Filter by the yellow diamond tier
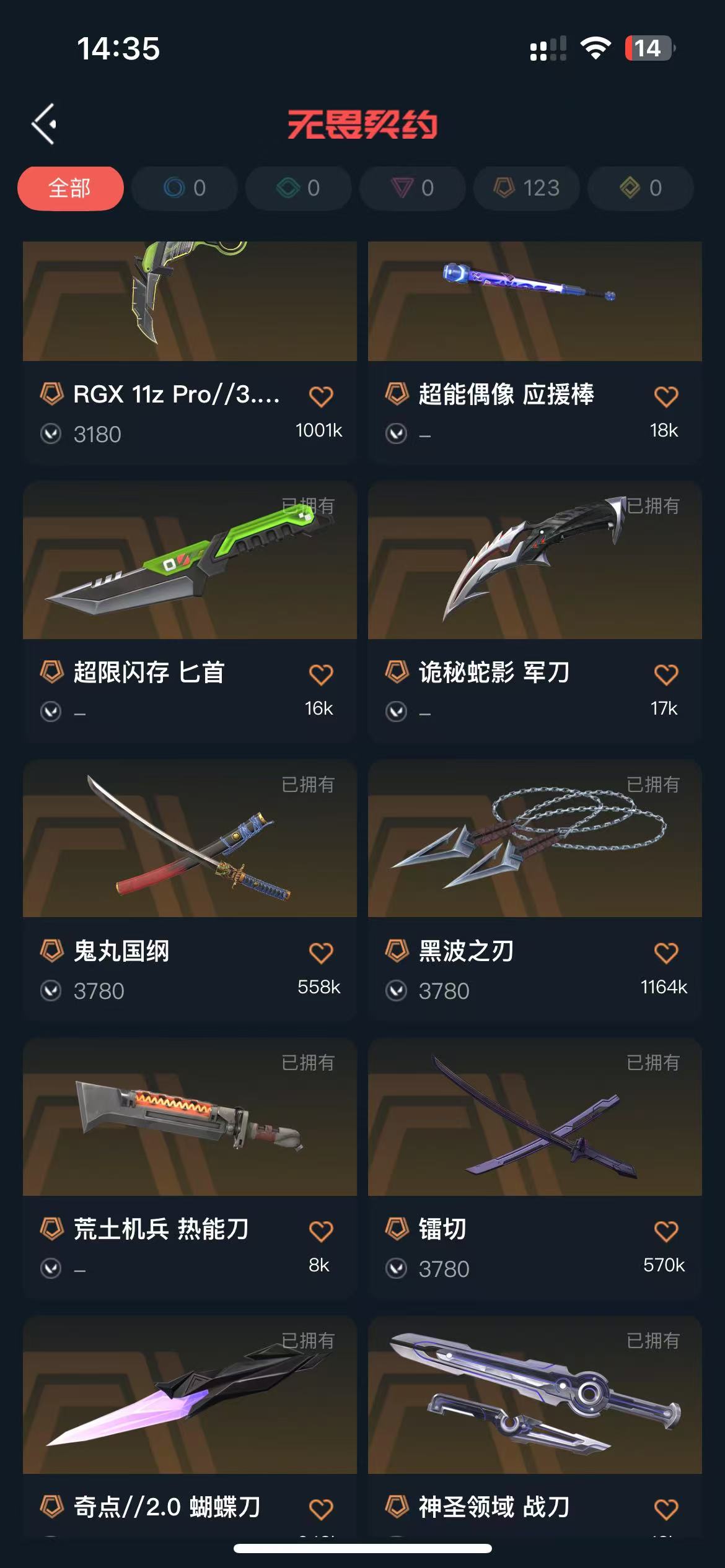Viewport: 725px width, 1568px height. point(641,188)
